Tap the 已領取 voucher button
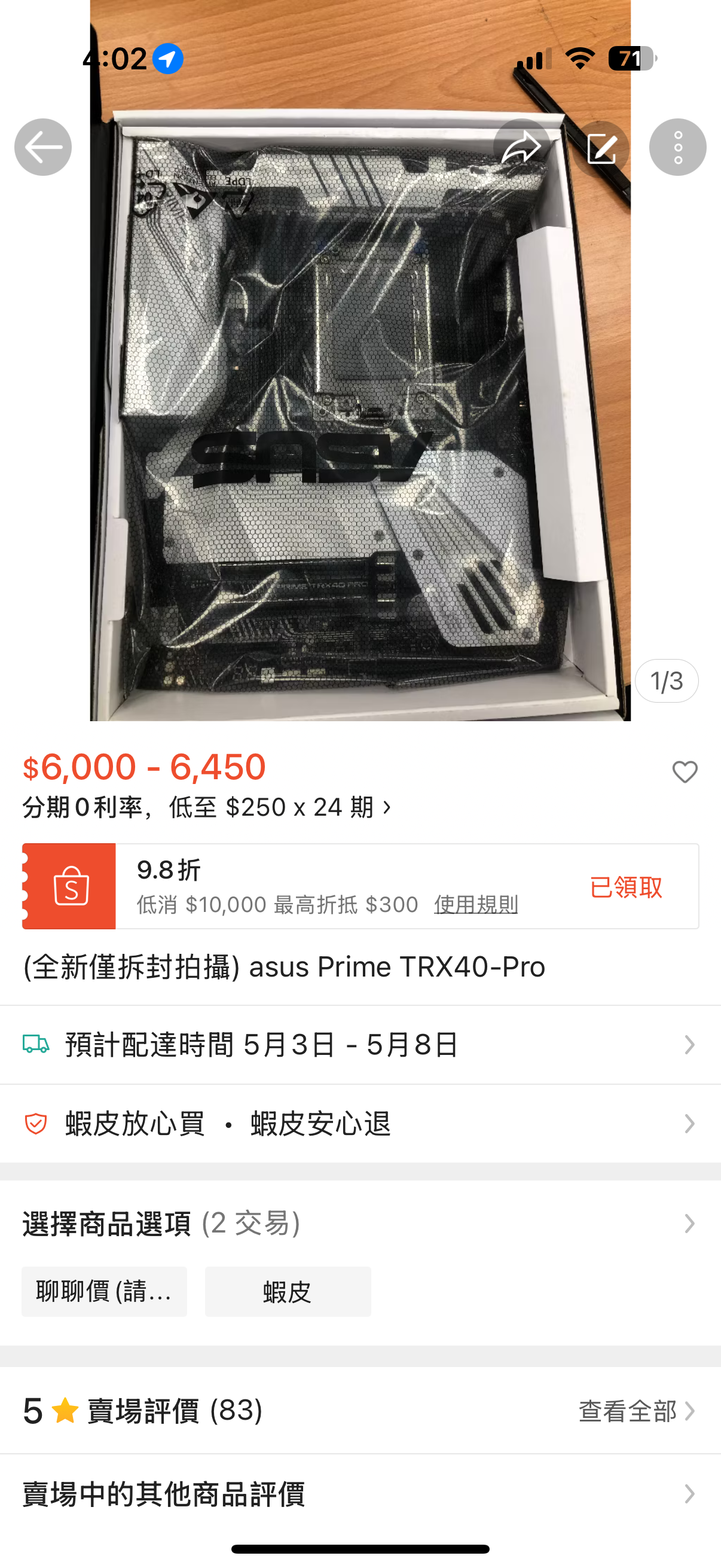The image size is (721, 1568). point(625,887)
